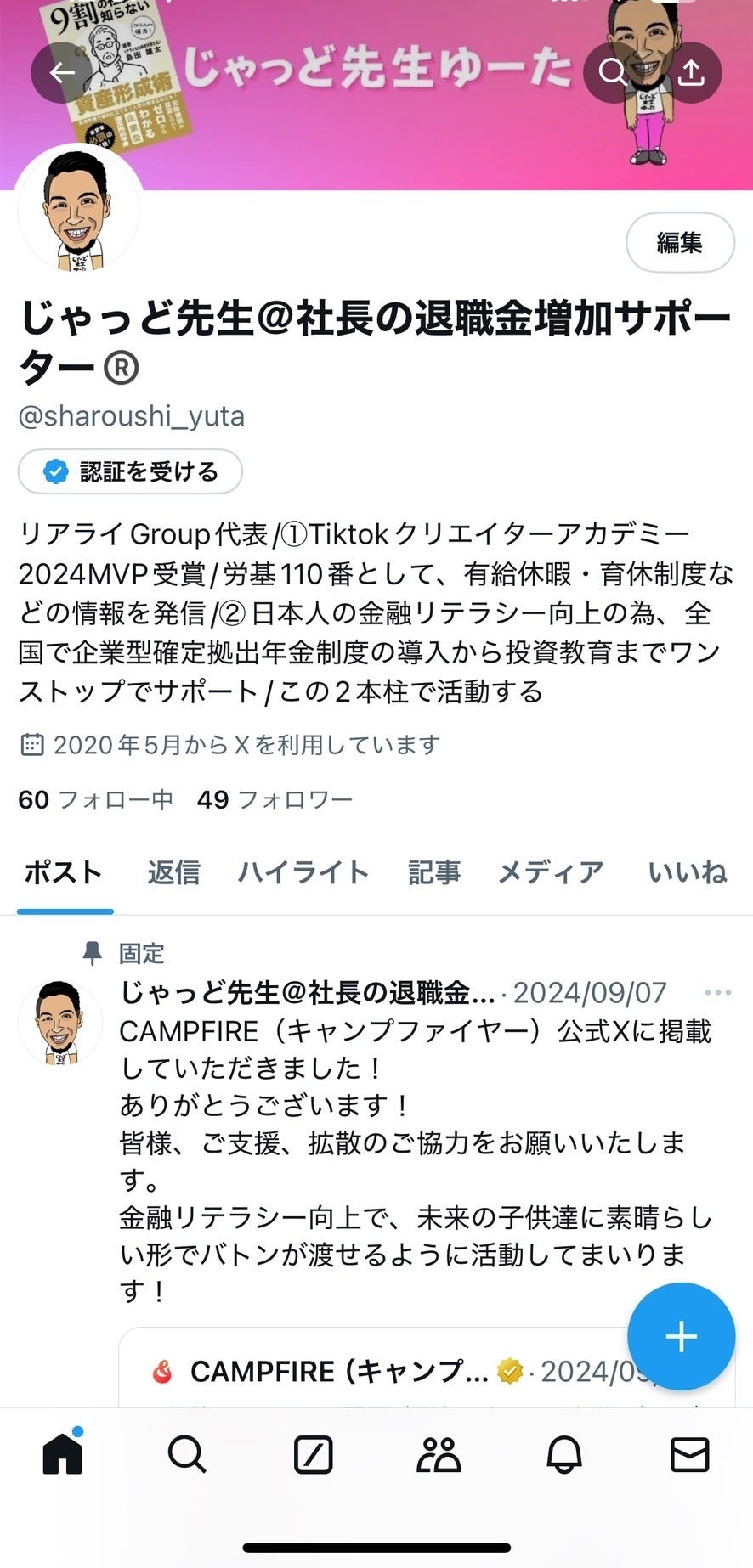Viewport: 753px width, 1568px height.
Task: Open the notifications bell tab
Action: pyautogui.click(x=563, y=1454)
